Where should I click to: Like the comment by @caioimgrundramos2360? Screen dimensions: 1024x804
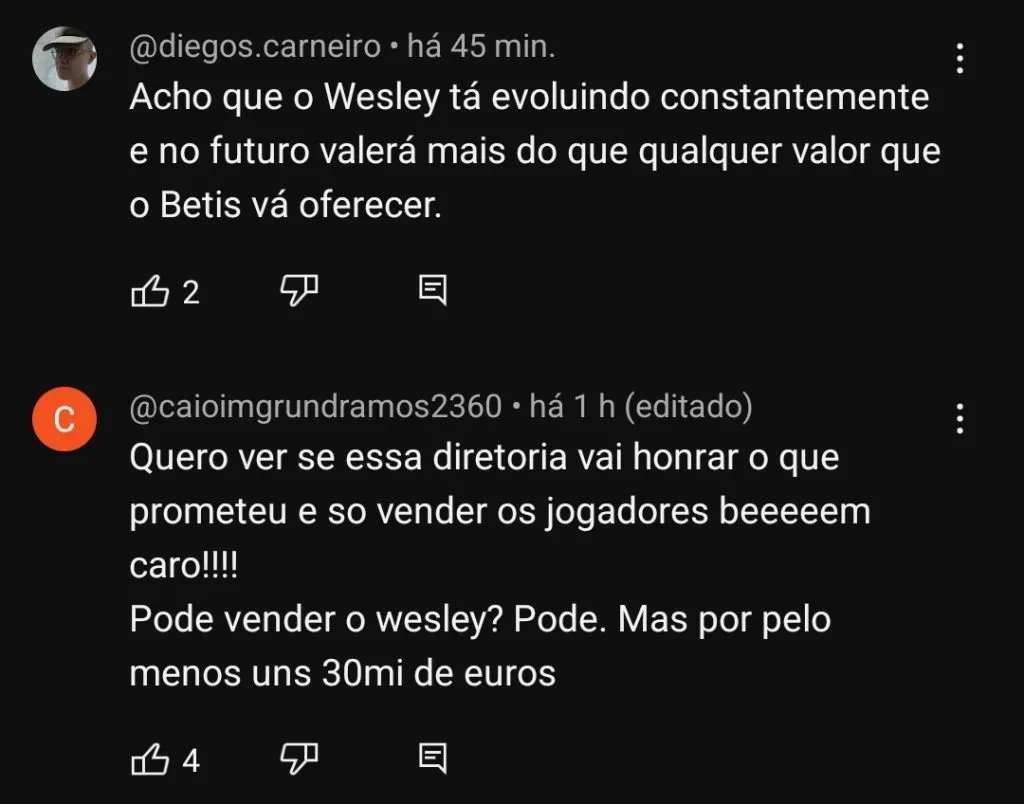(x=150, y=759)
